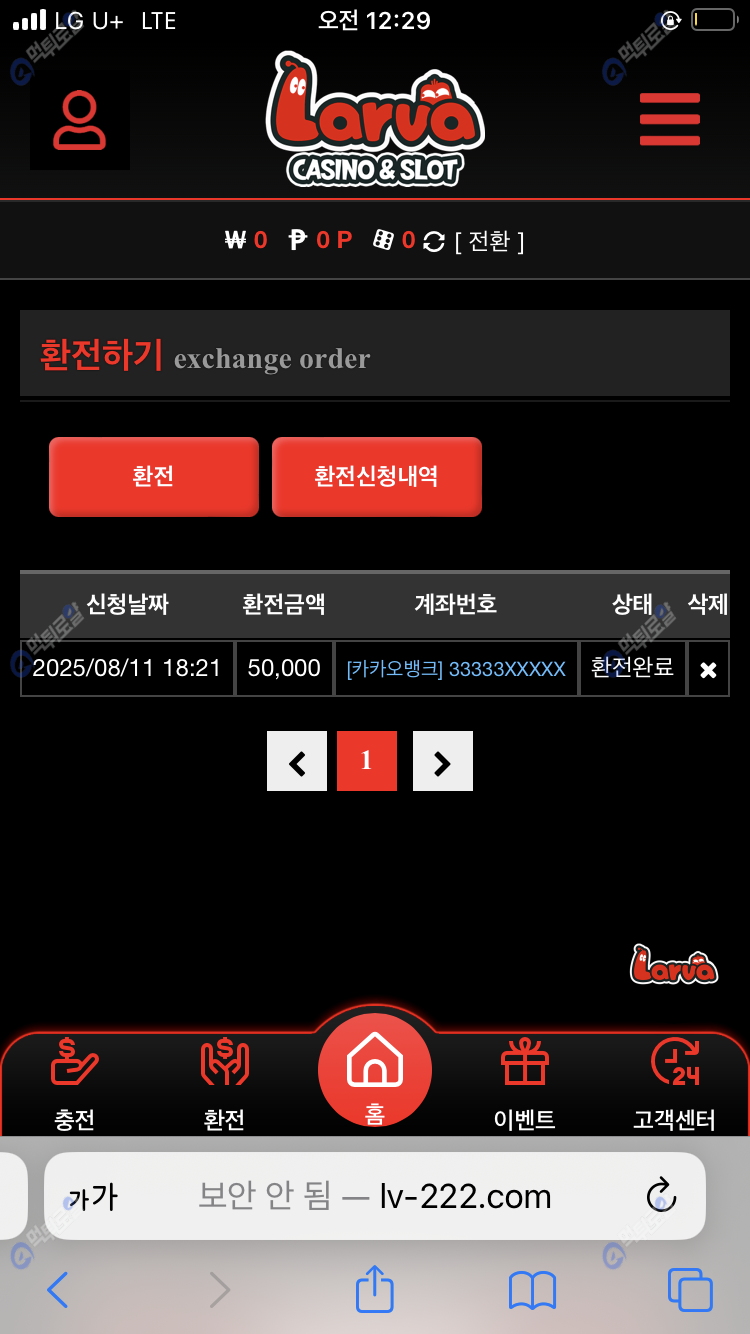750x1334 pixels.
Task: Go to previous page arrow
Action: [297, 762]
